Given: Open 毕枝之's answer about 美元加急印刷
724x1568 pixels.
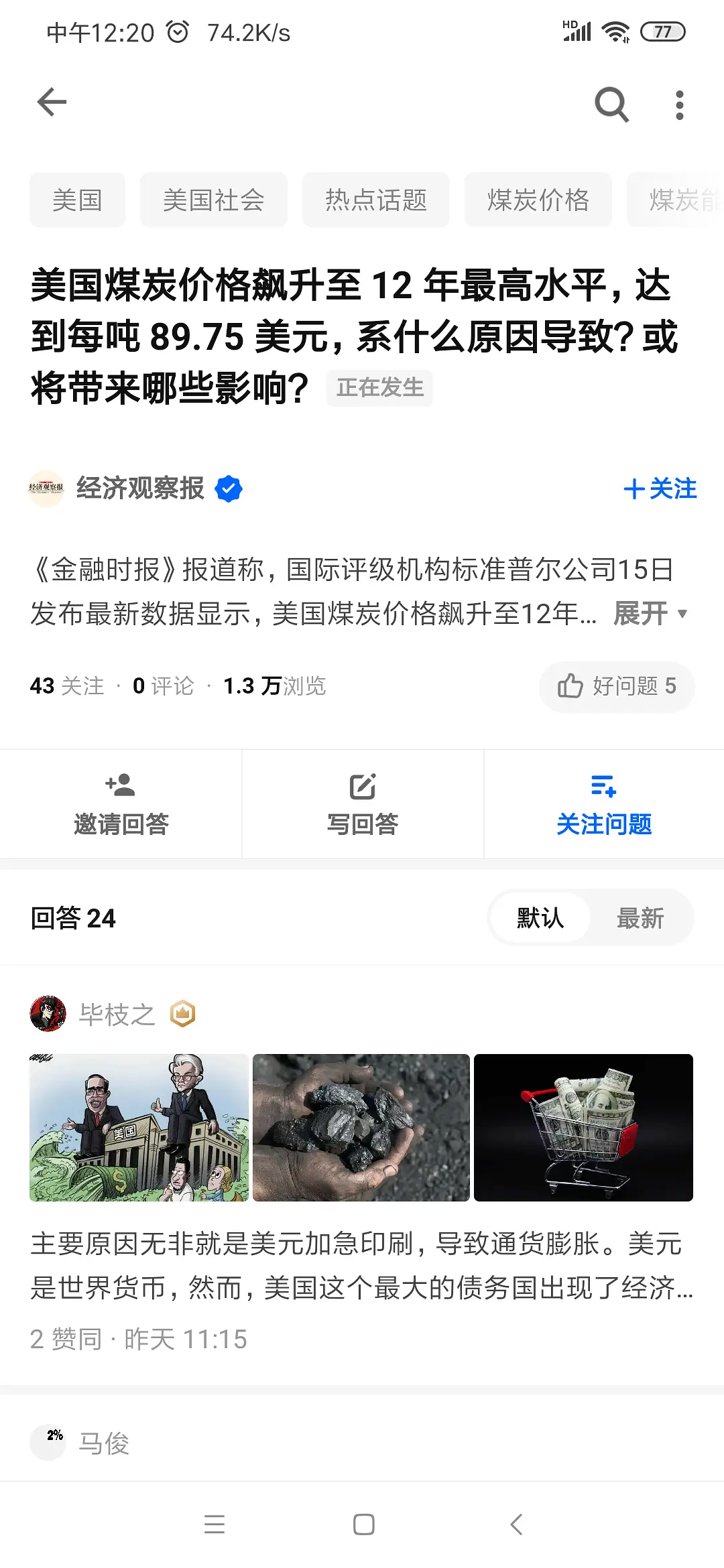Looking at the screenshot, I should pos(362,1265).
